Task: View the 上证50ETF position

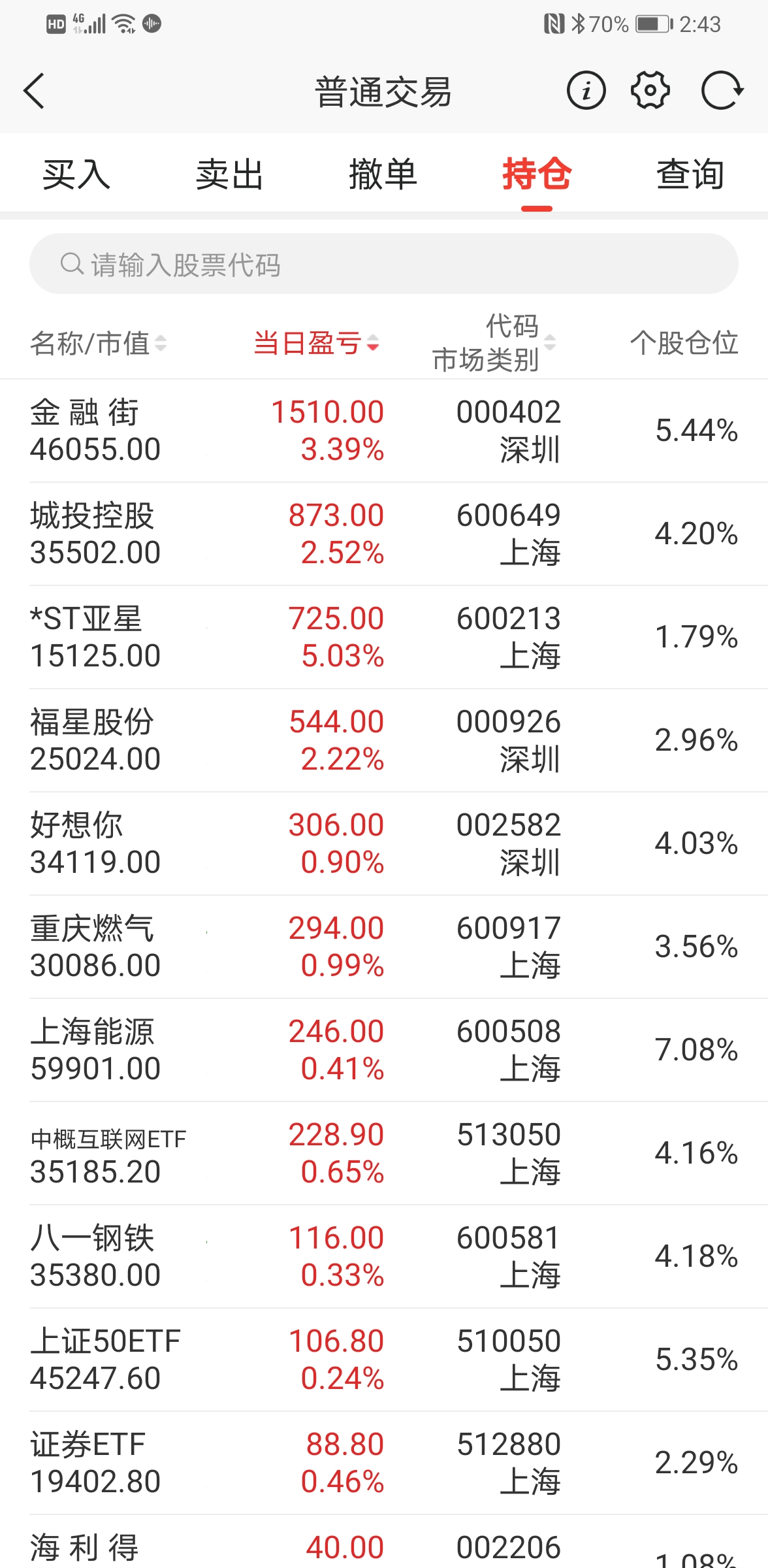Action: 384,1360
